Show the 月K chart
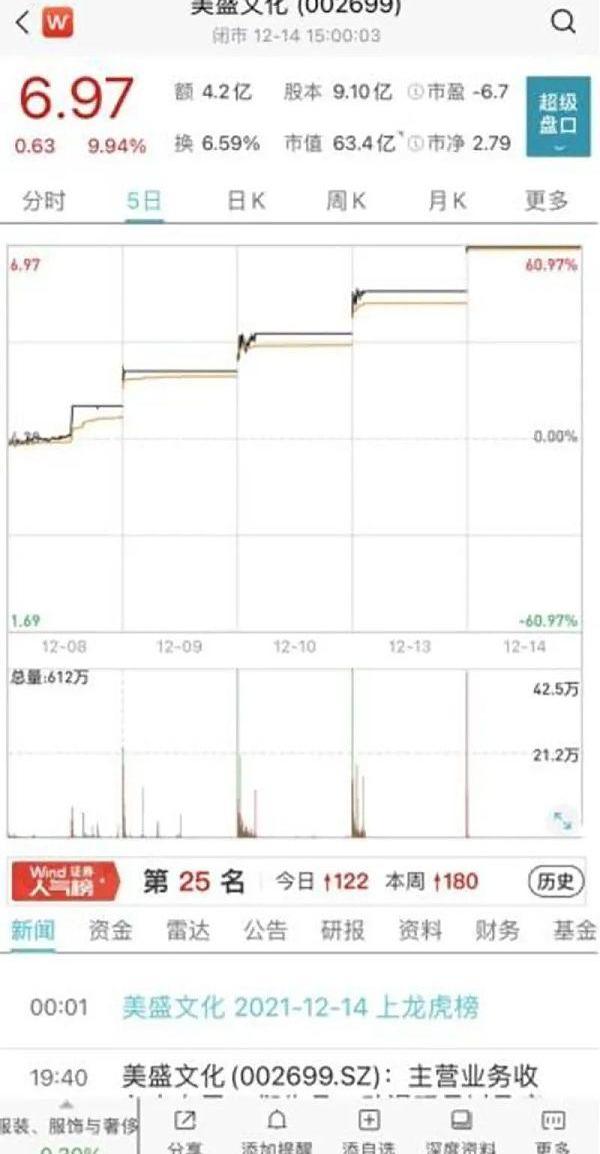The height and width of the screenshot is (1154, 600). pos(447,201)
